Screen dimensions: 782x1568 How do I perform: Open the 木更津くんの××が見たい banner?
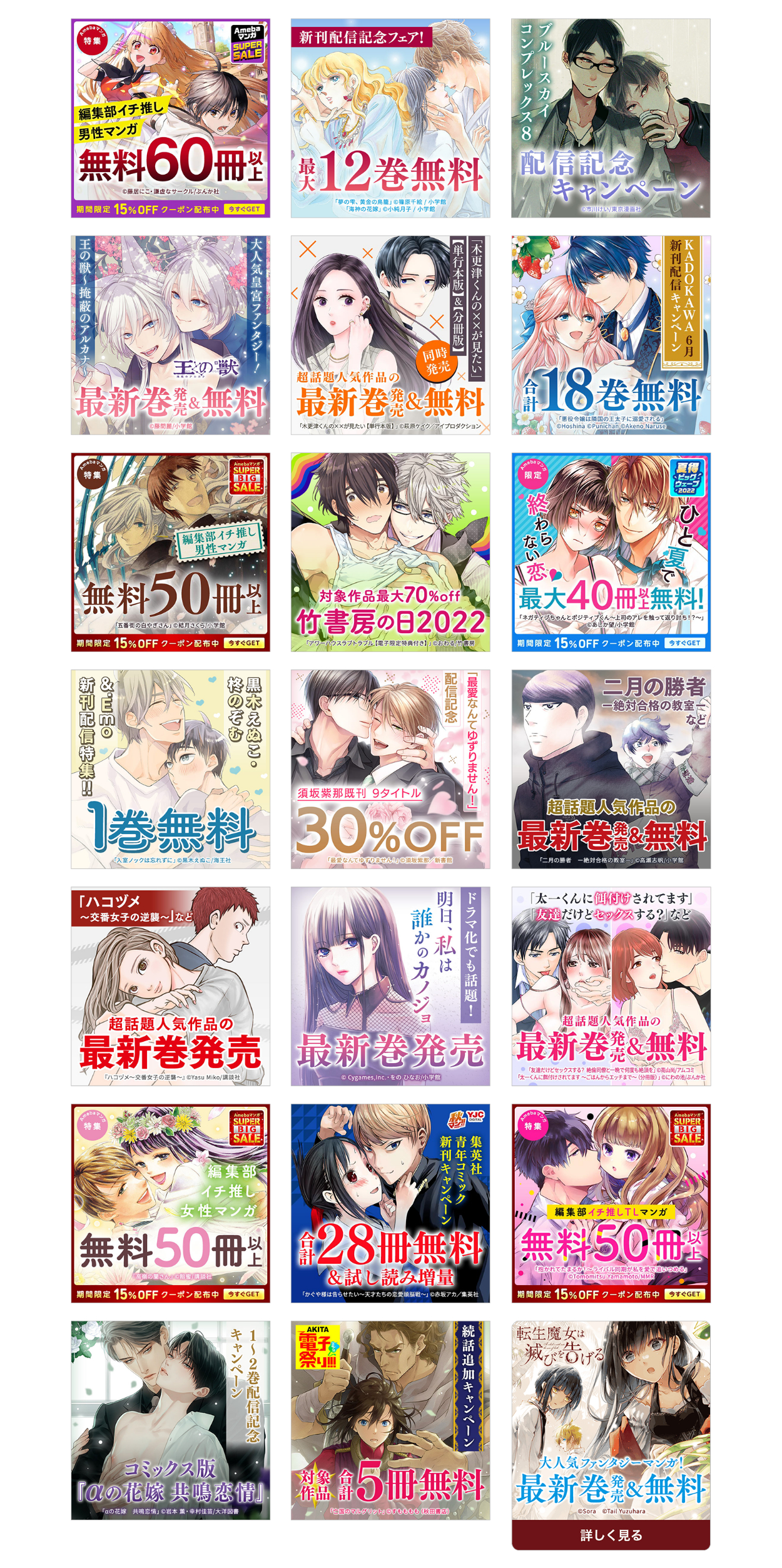click(x=390, y=335)
